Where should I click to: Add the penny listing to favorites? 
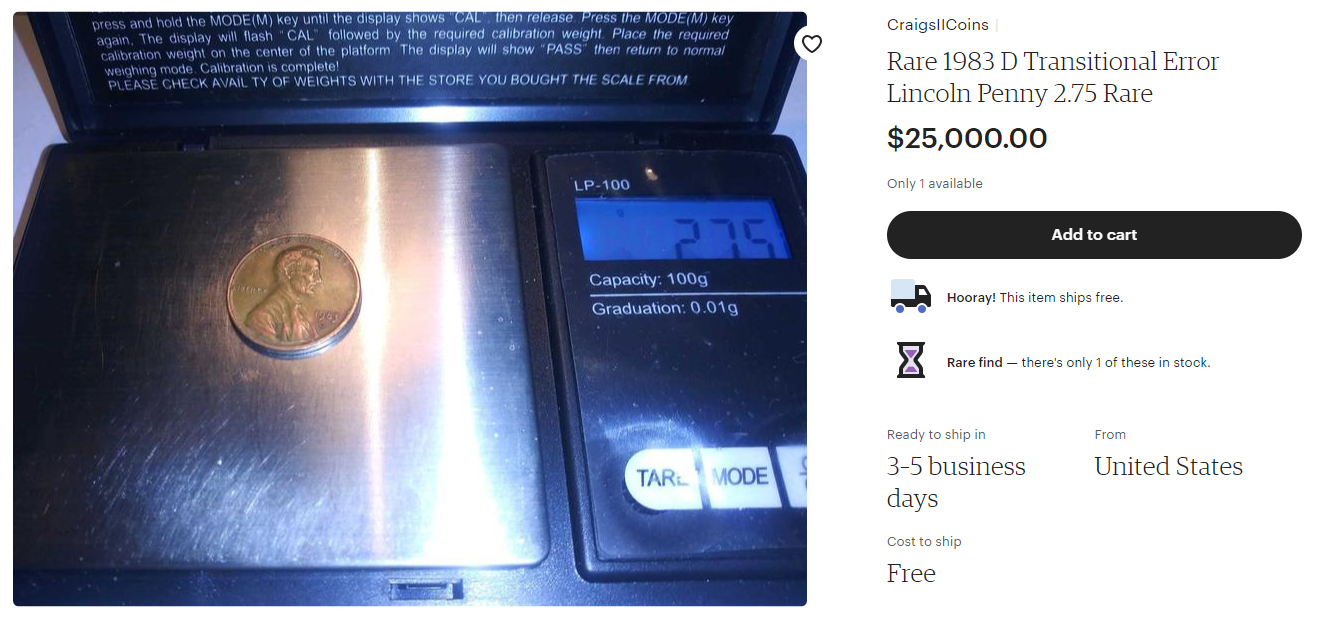pyautogui.click(x=811, y=44)
